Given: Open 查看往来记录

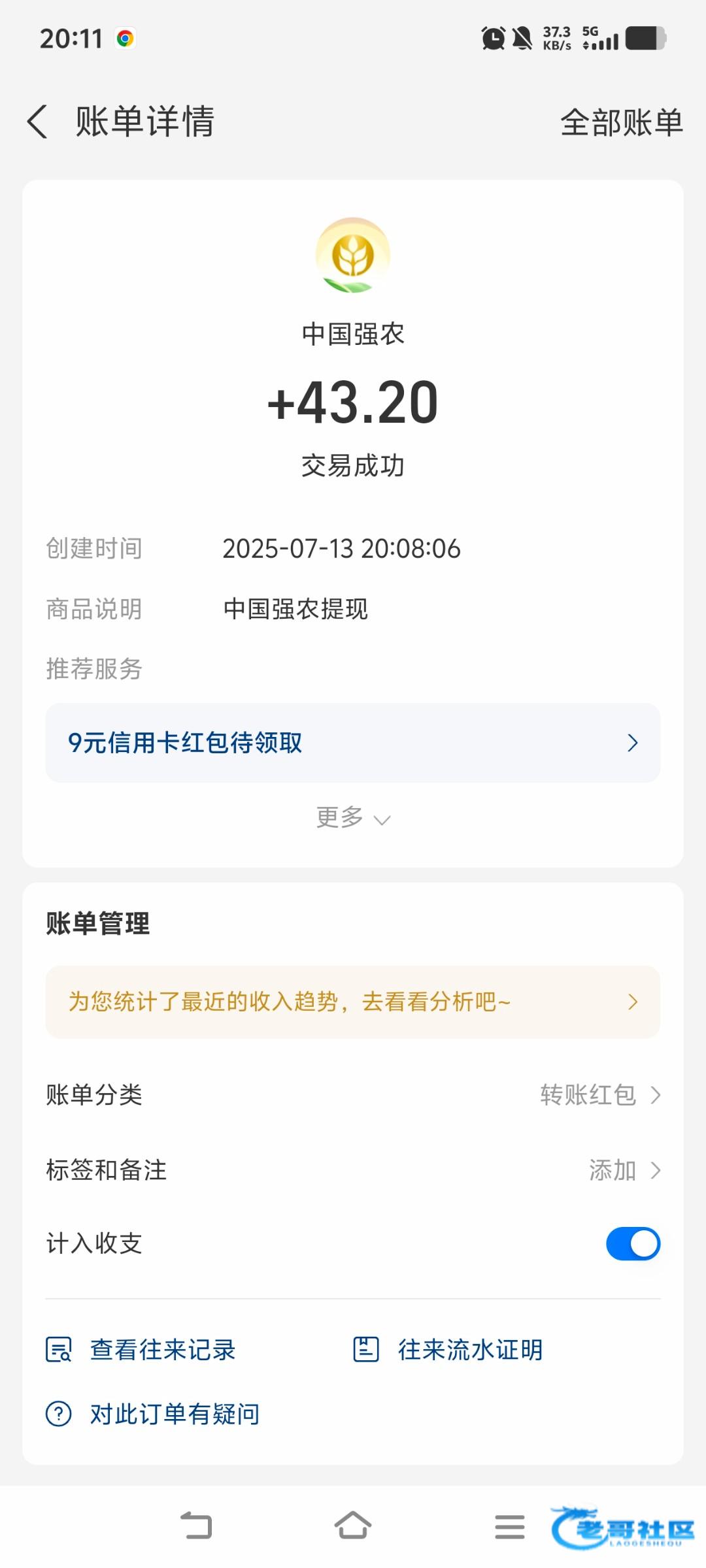Looking at the screenshot, I should tap(141, 1349).
